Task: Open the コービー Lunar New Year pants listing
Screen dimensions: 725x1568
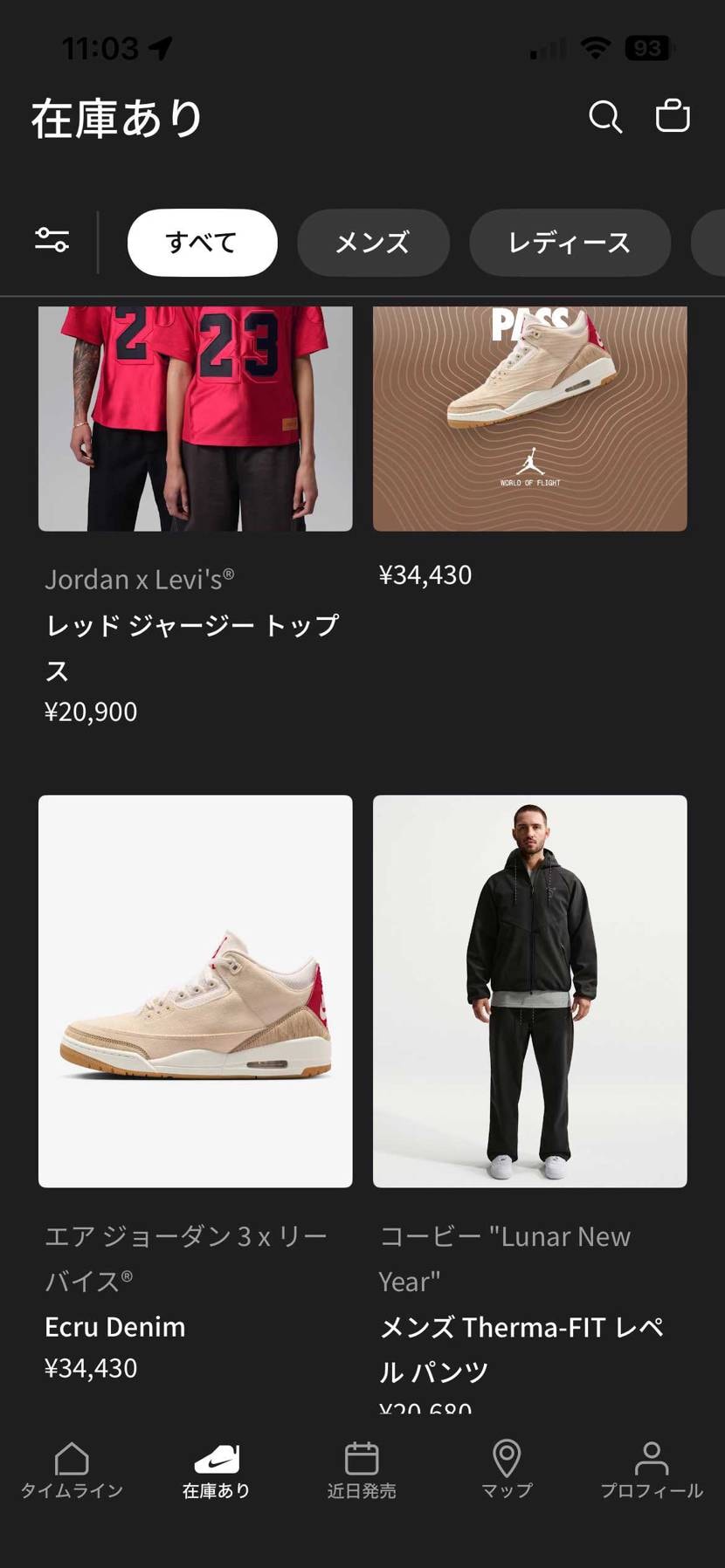Action: point(529,993)
